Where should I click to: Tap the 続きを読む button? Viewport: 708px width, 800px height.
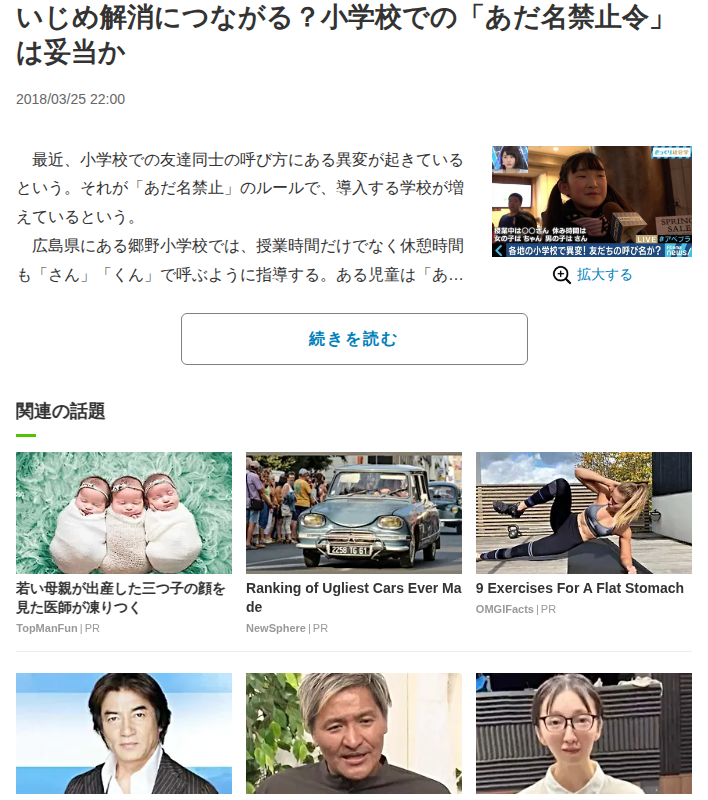(354, 339)
